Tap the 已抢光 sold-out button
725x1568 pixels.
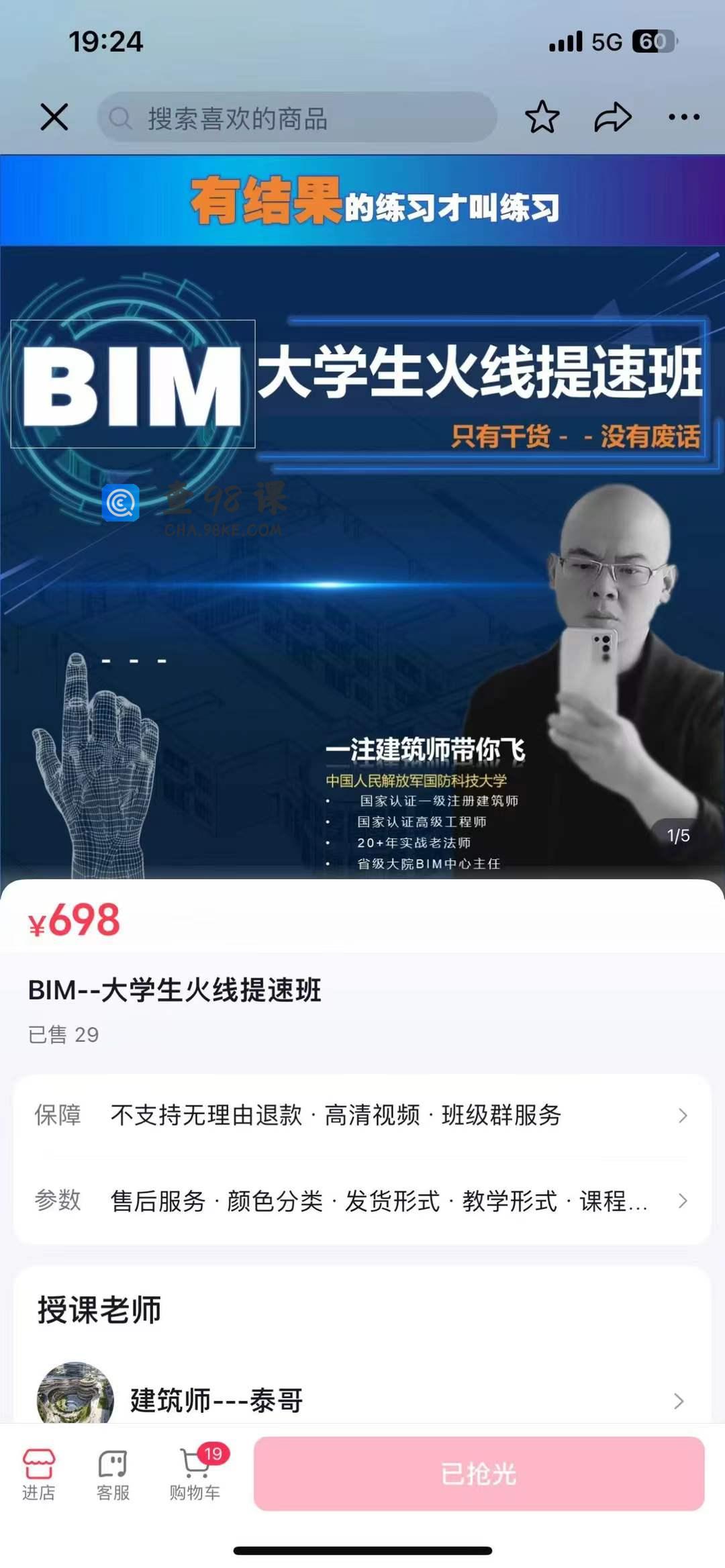(x=479, y=1473)
